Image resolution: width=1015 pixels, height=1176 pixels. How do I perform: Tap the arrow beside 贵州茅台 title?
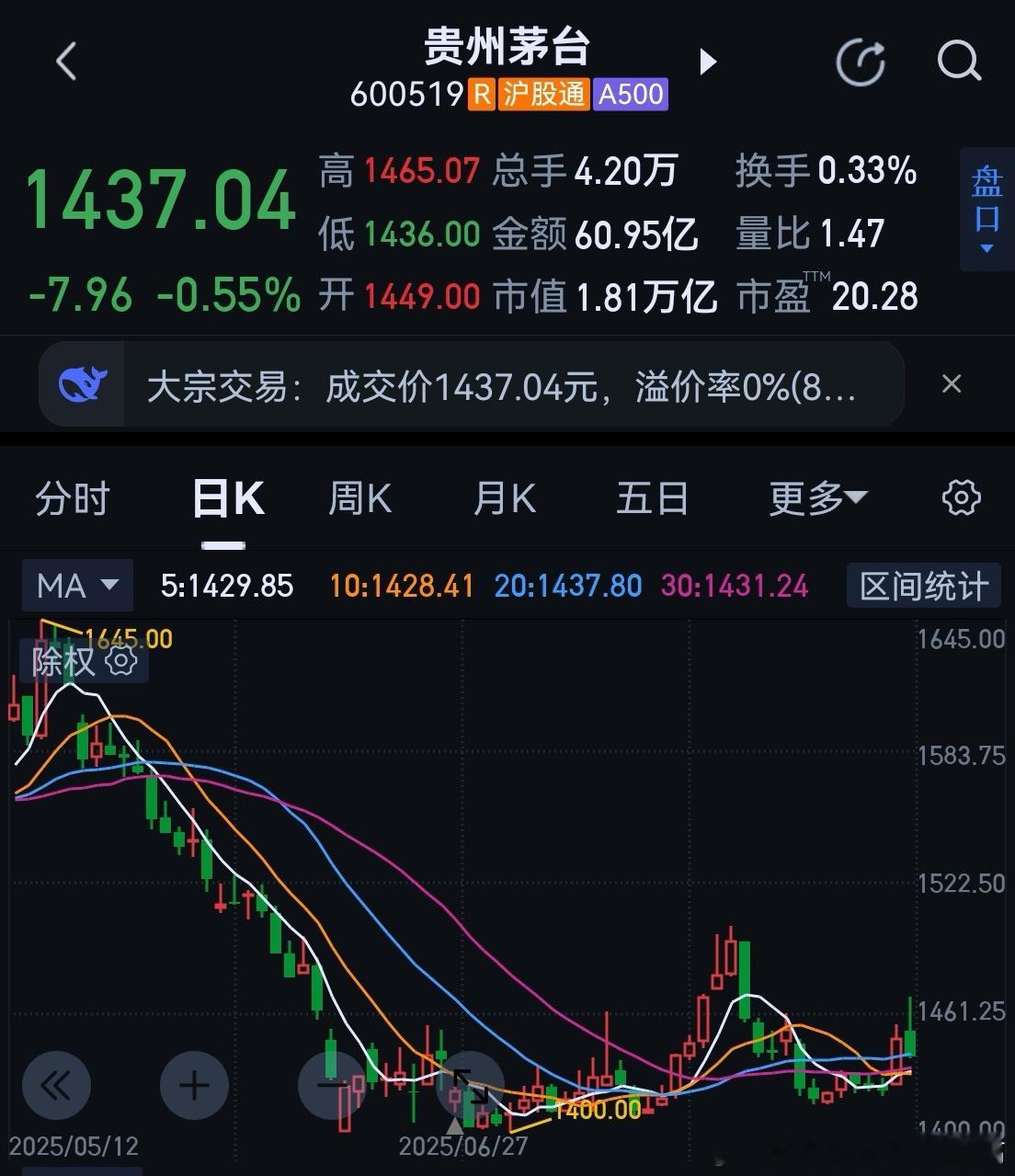[707, 61]
